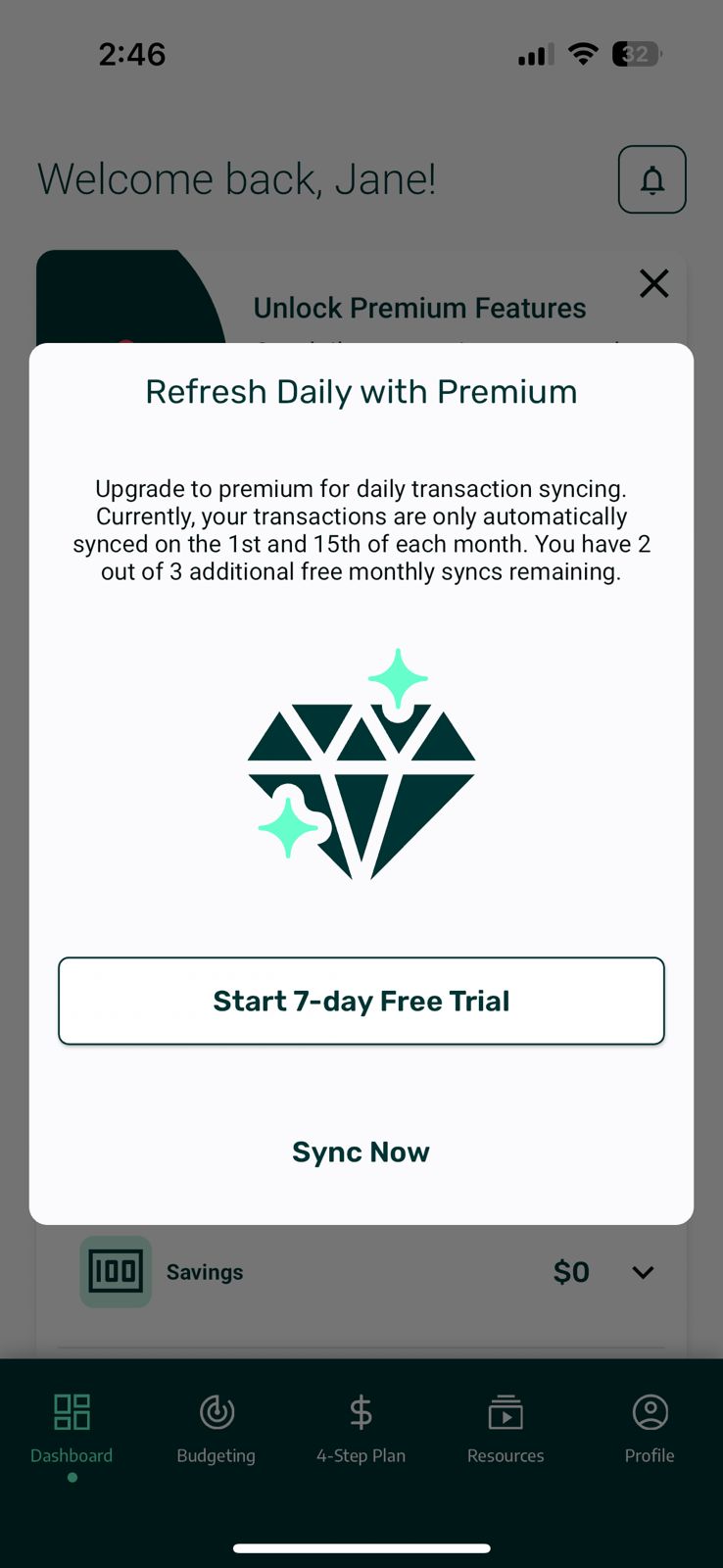Open the notifications bell
The width and height of the screenshot is (723, 1568).
coord(651,179)
